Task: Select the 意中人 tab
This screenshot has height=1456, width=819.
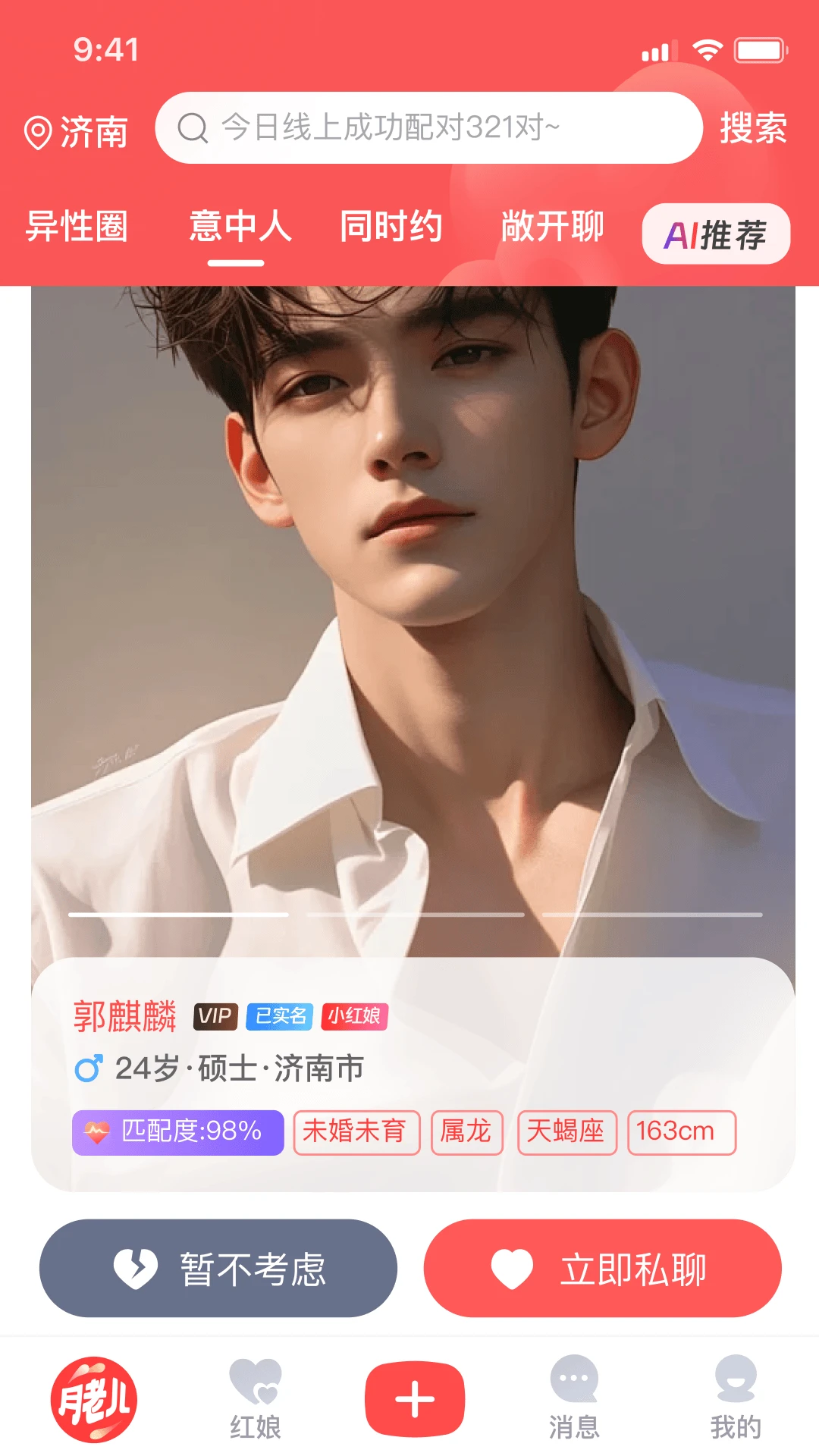Action: (240, 227)
